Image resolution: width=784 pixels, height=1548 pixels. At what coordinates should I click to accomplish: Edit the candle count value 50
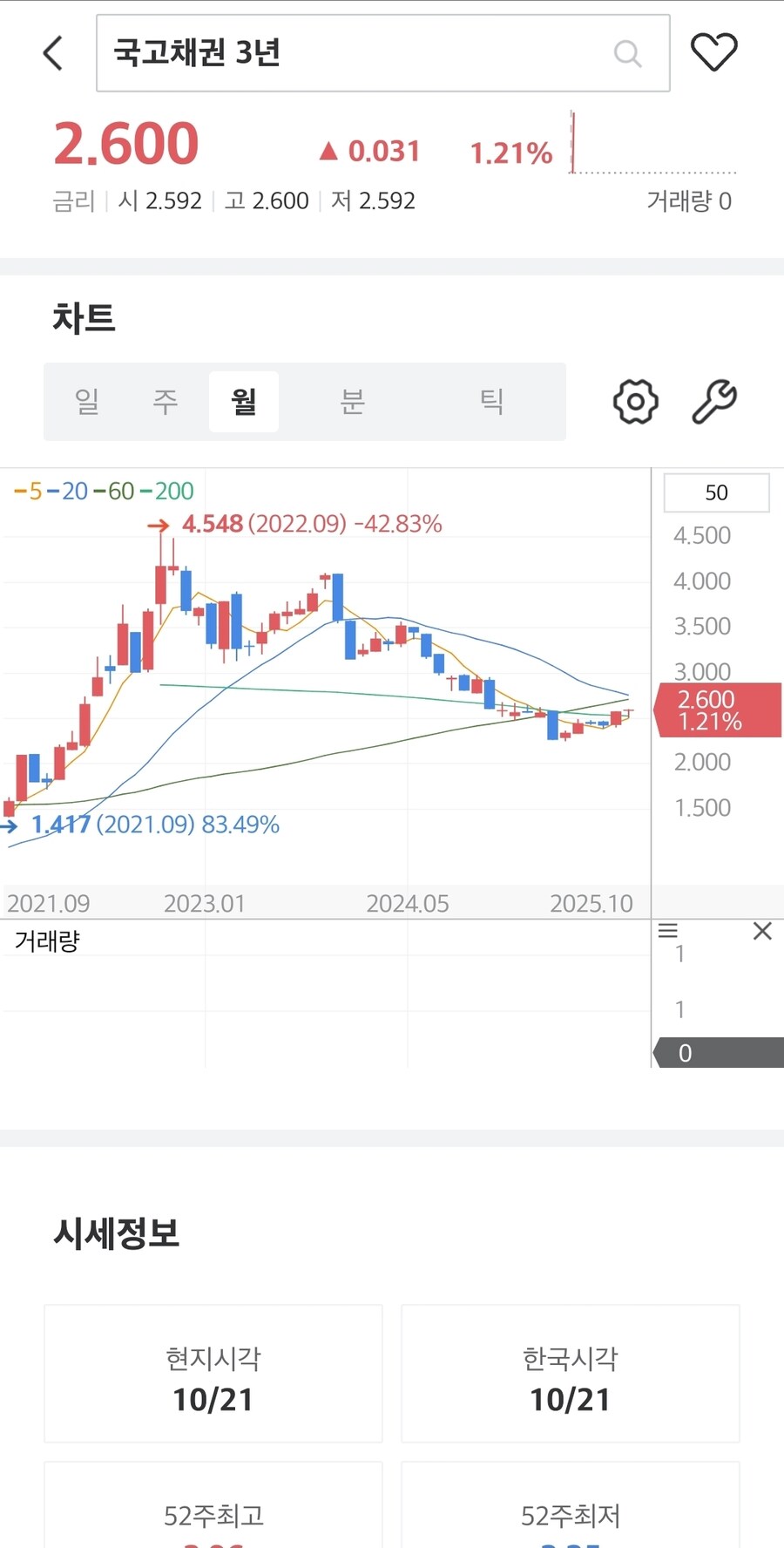pos(716,492)
